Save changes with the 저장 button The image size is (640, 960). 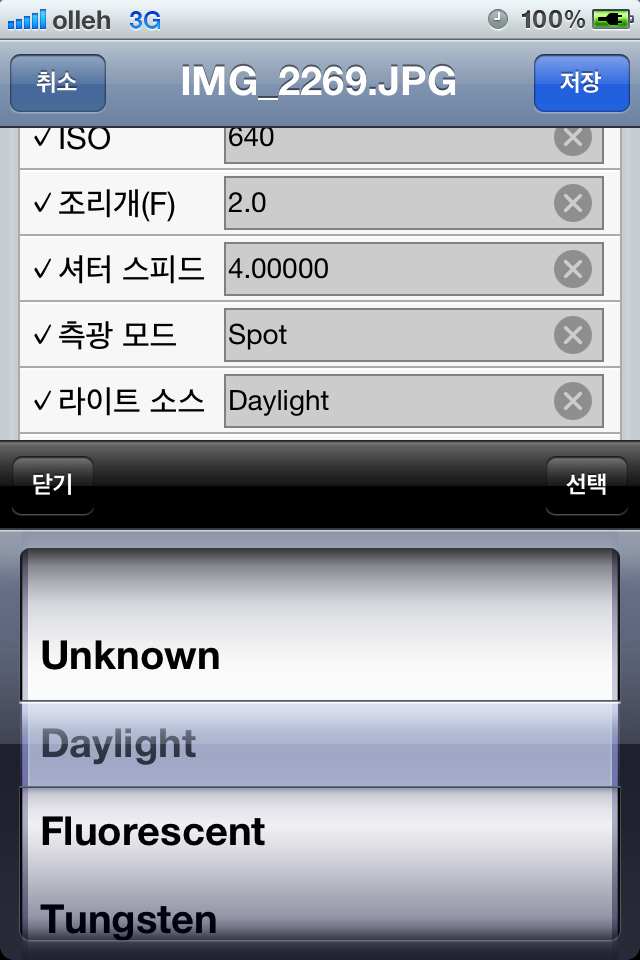click(581, 82)
